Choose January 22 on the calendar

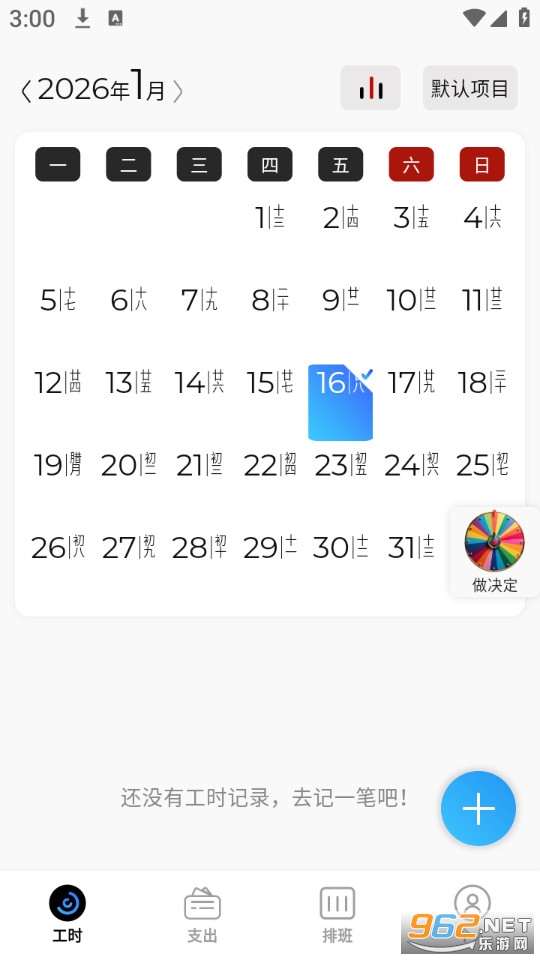click(x=270, y=466)
